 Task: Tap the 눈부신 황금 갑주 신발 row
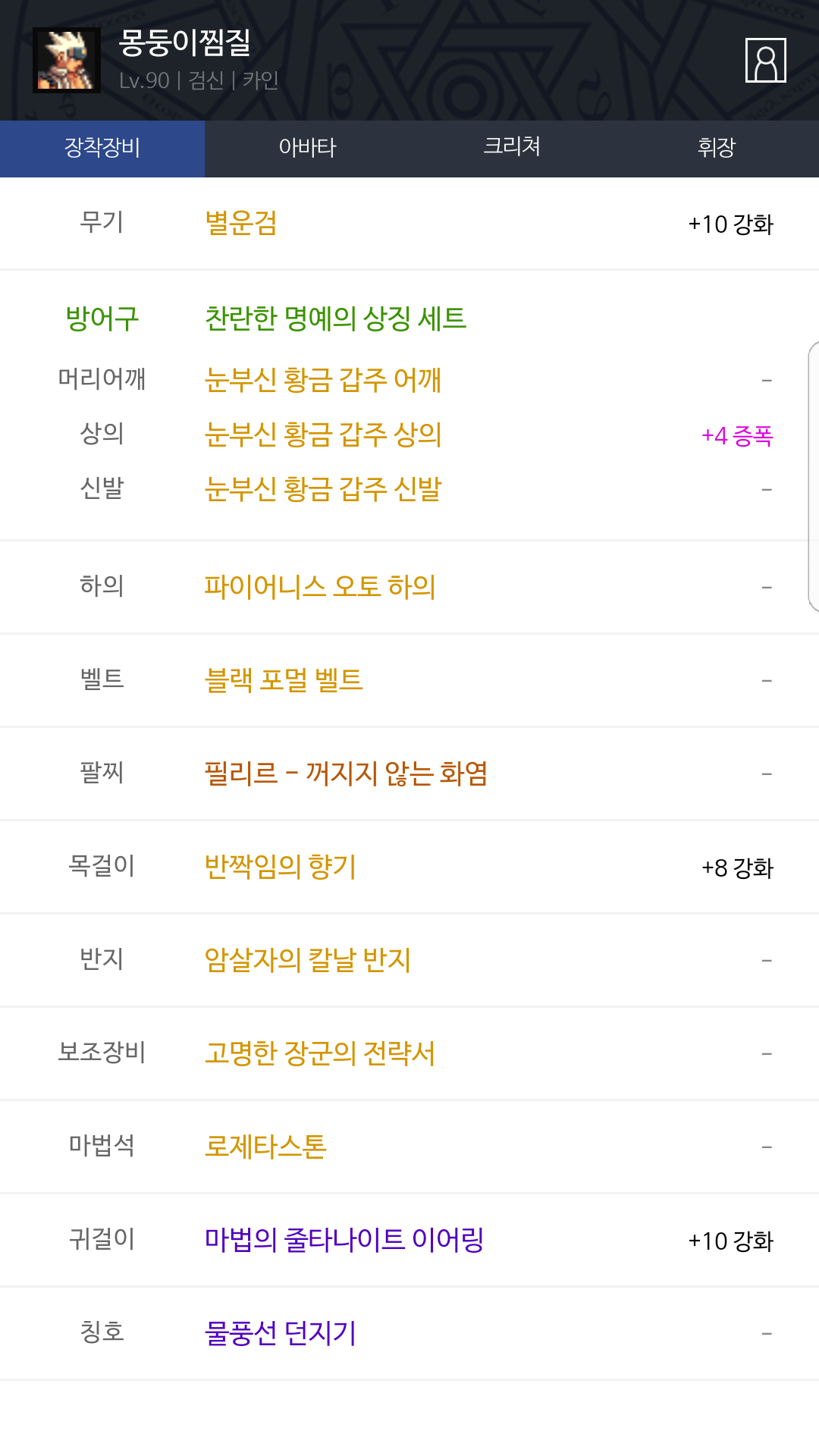pyautogui.click(x=323, y=489)
